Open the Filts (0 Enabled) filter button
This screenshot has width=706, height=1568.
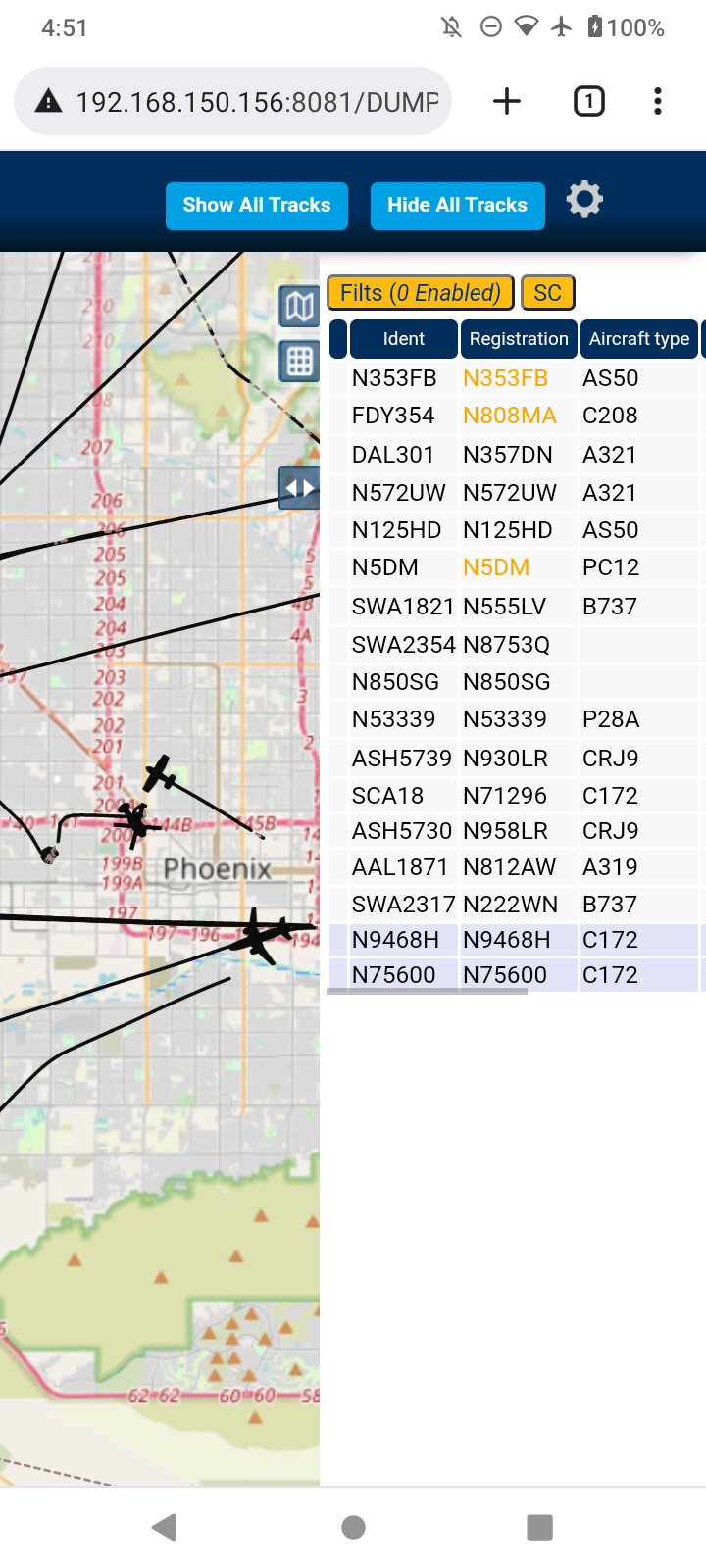click(421, 293)
